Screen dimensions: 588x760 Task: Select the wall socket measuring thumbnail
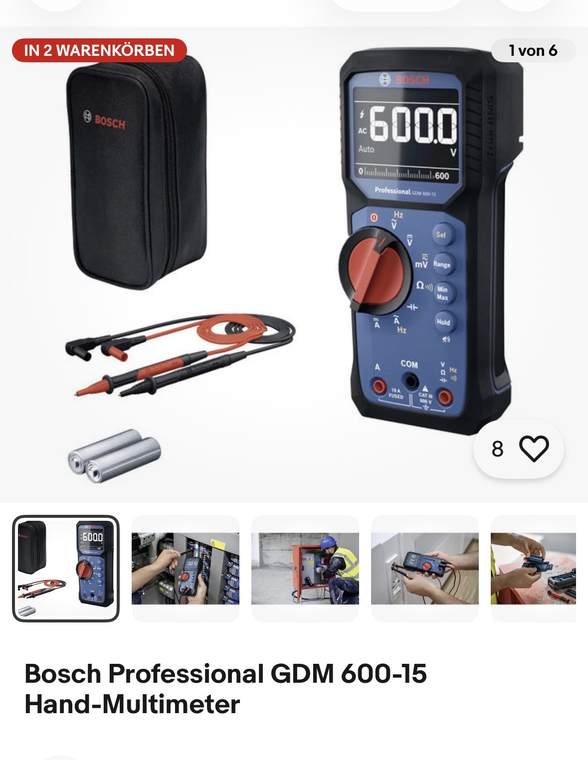[x=425, y=569]
